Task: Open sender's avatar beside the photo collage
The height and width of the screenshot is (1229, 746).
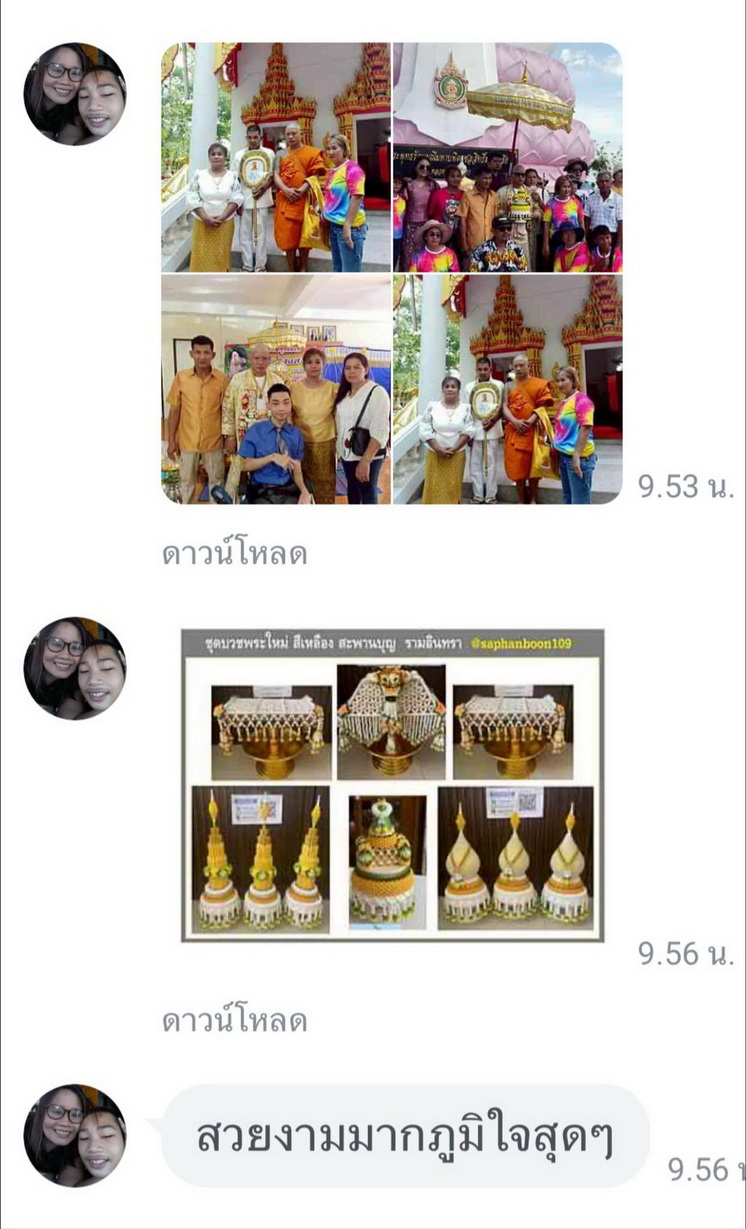Action: 75,94
